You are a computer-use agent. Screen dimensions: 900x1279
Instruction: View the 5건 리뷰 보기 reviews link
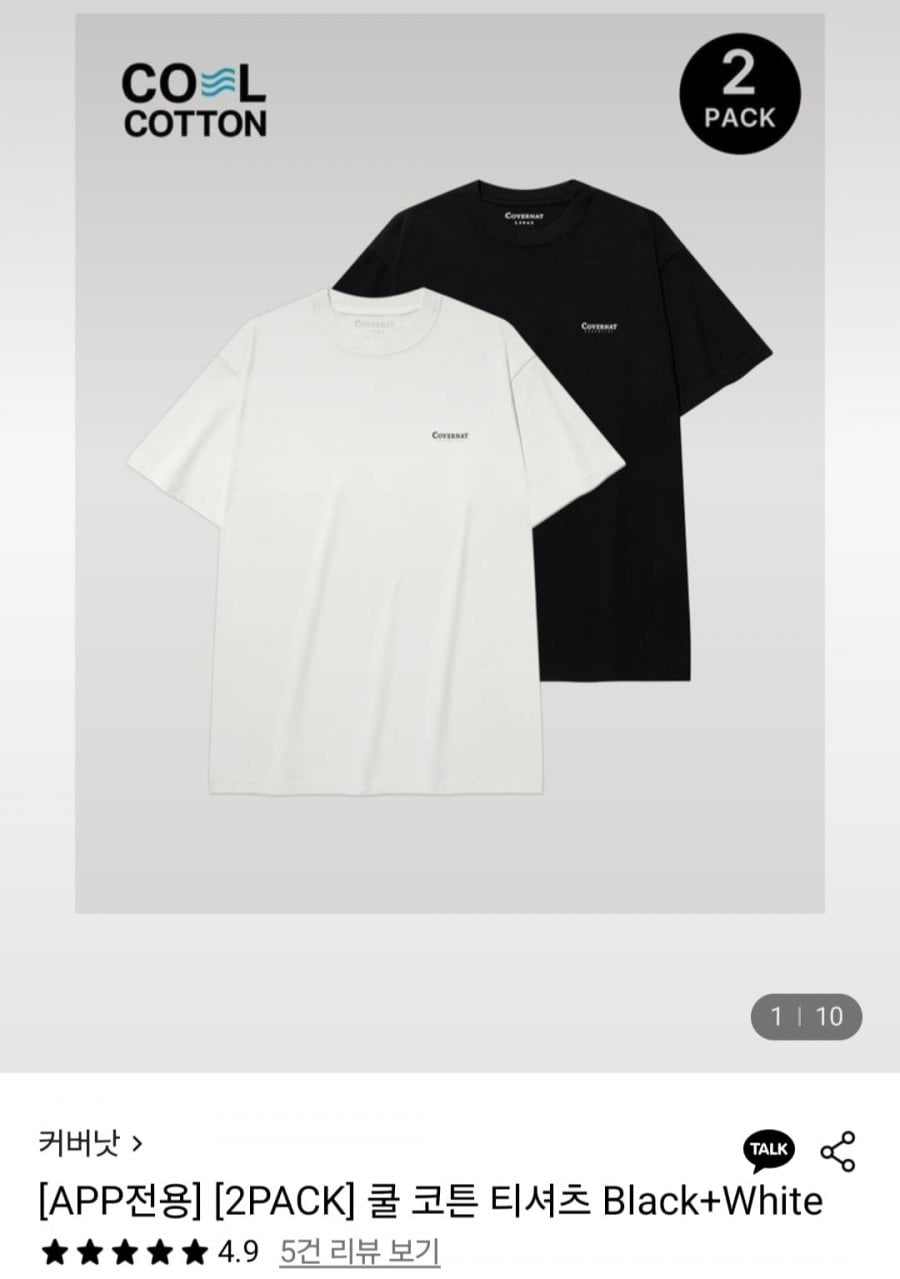[x=360, y=1251]
